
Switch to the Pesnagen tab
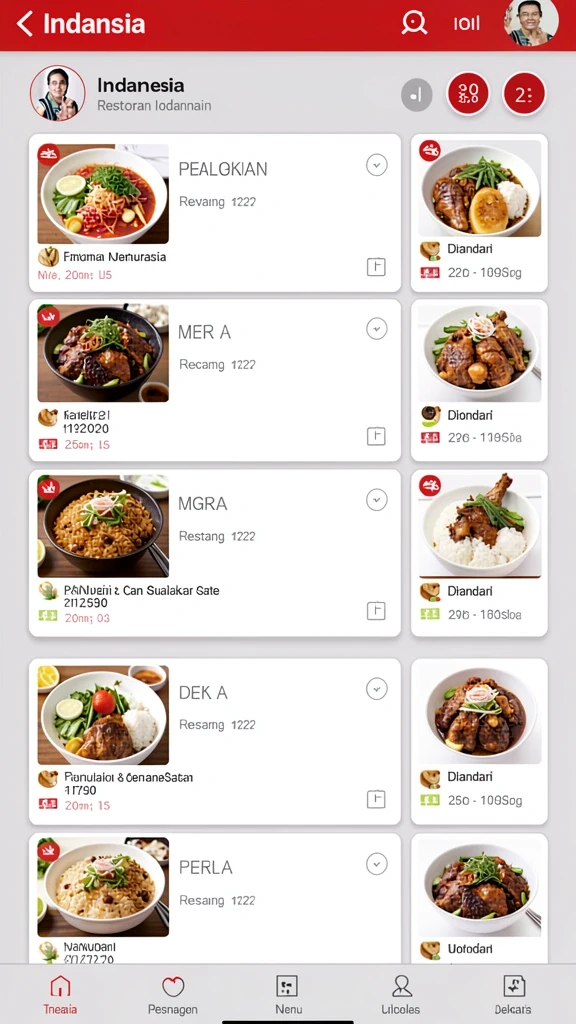tap(173, 995)
